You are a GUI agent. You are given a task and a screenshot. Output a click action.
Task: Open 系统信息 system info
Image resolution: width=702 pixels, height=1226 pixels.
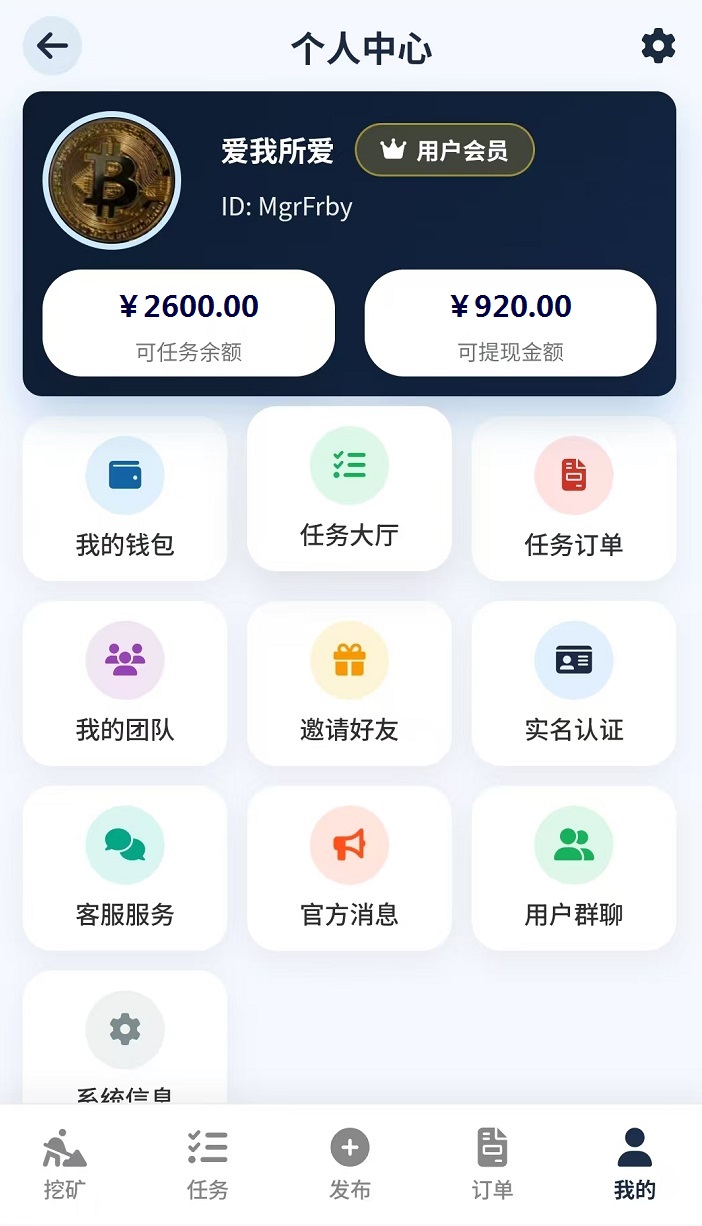(125, 1038)
